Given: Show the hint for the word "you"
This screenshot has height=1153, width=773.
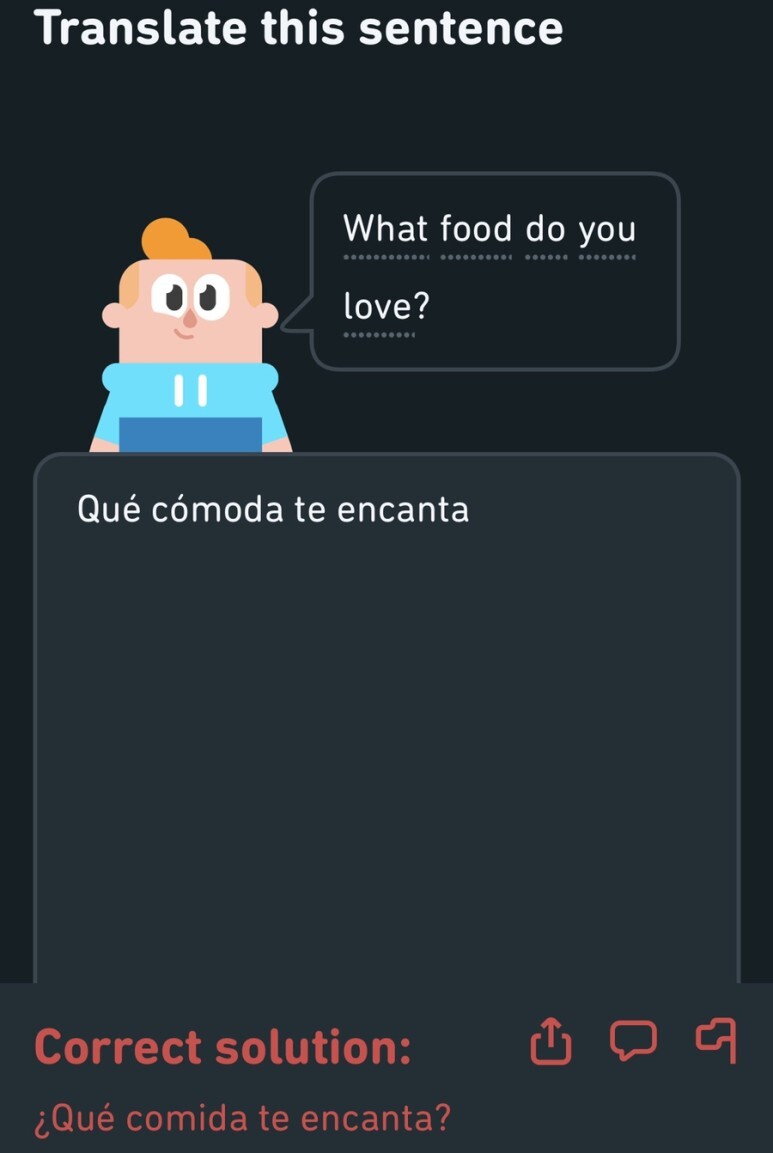Looking at the screenshot, I should pyautogui.click(x=607, y=231).
